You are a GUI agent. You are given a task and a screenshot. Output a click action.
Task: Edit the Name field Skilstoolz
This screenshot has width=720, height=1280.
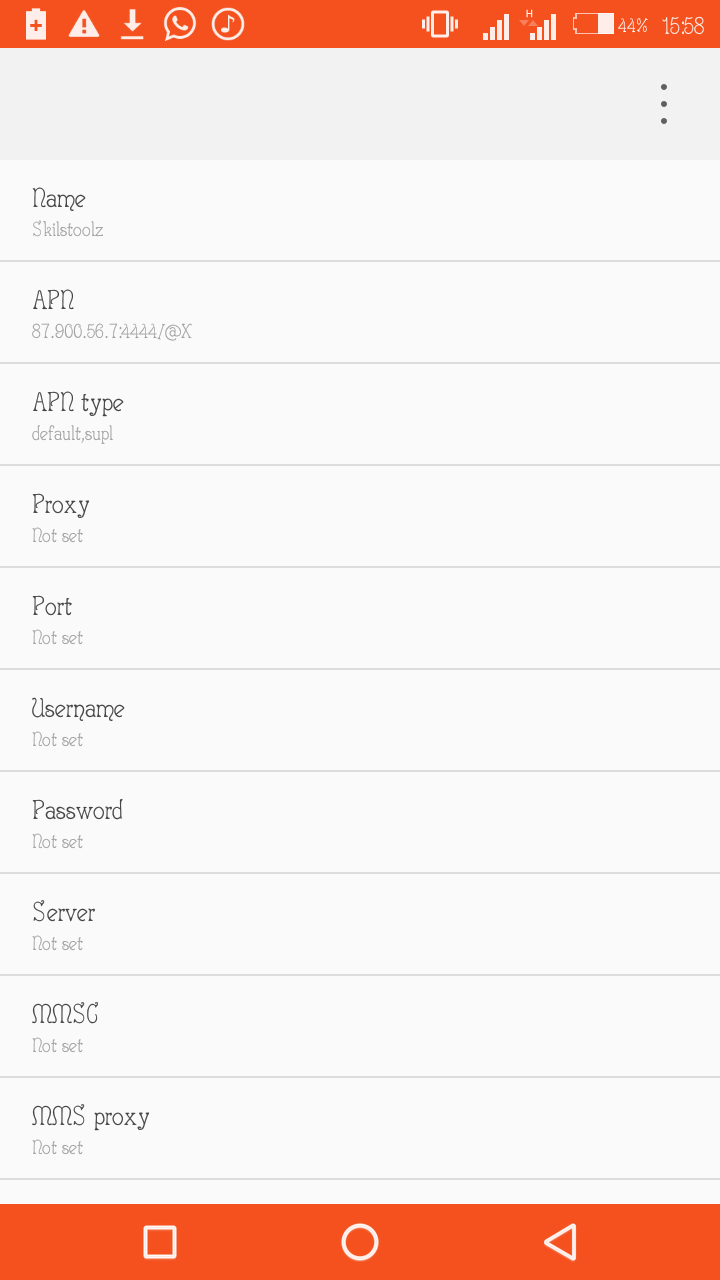[x=360, y=212]
